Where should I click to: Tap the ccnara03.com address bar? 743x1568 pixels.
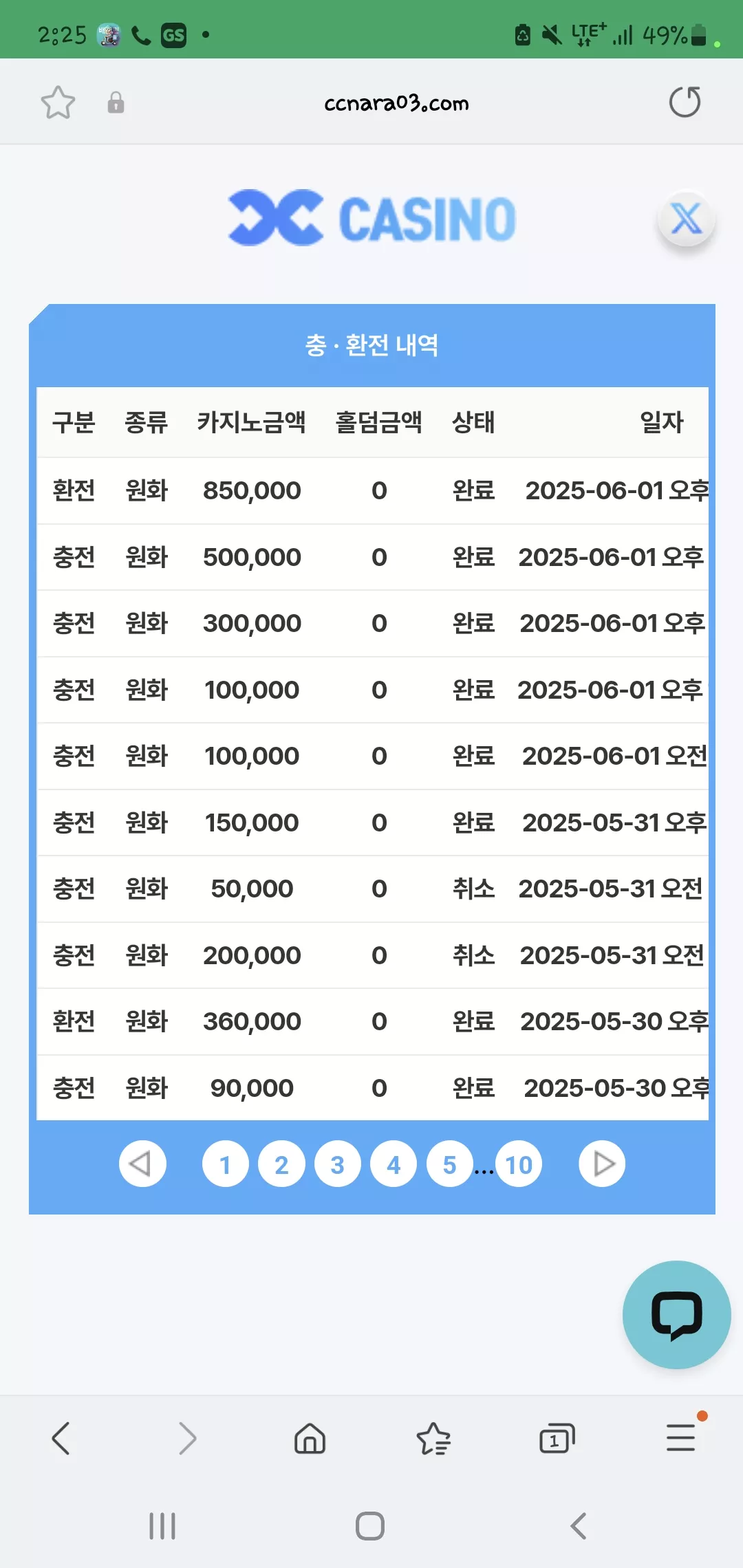pos(396,103)
